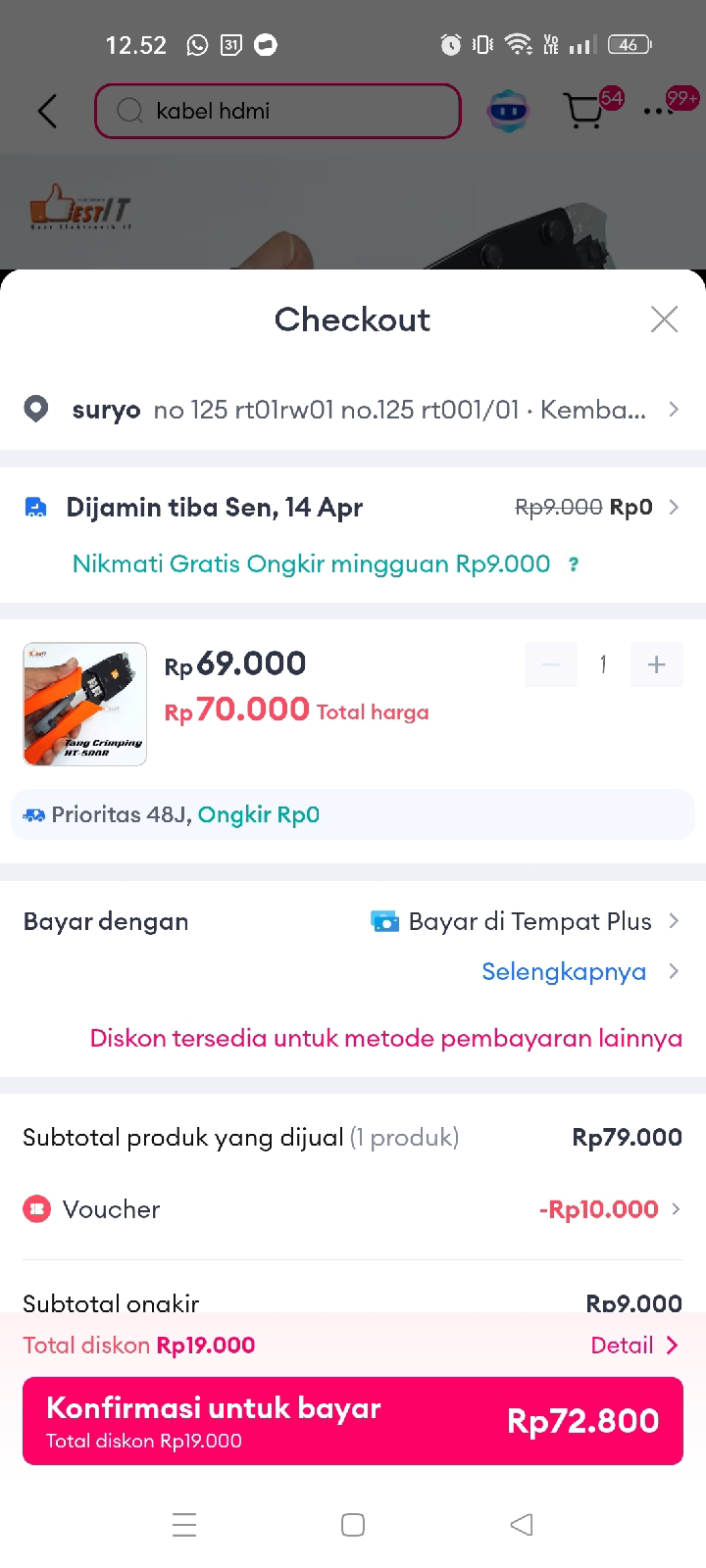706x1568 pixels.
Task: Change delivery address for suryo
Action: [x=353, y=410]
